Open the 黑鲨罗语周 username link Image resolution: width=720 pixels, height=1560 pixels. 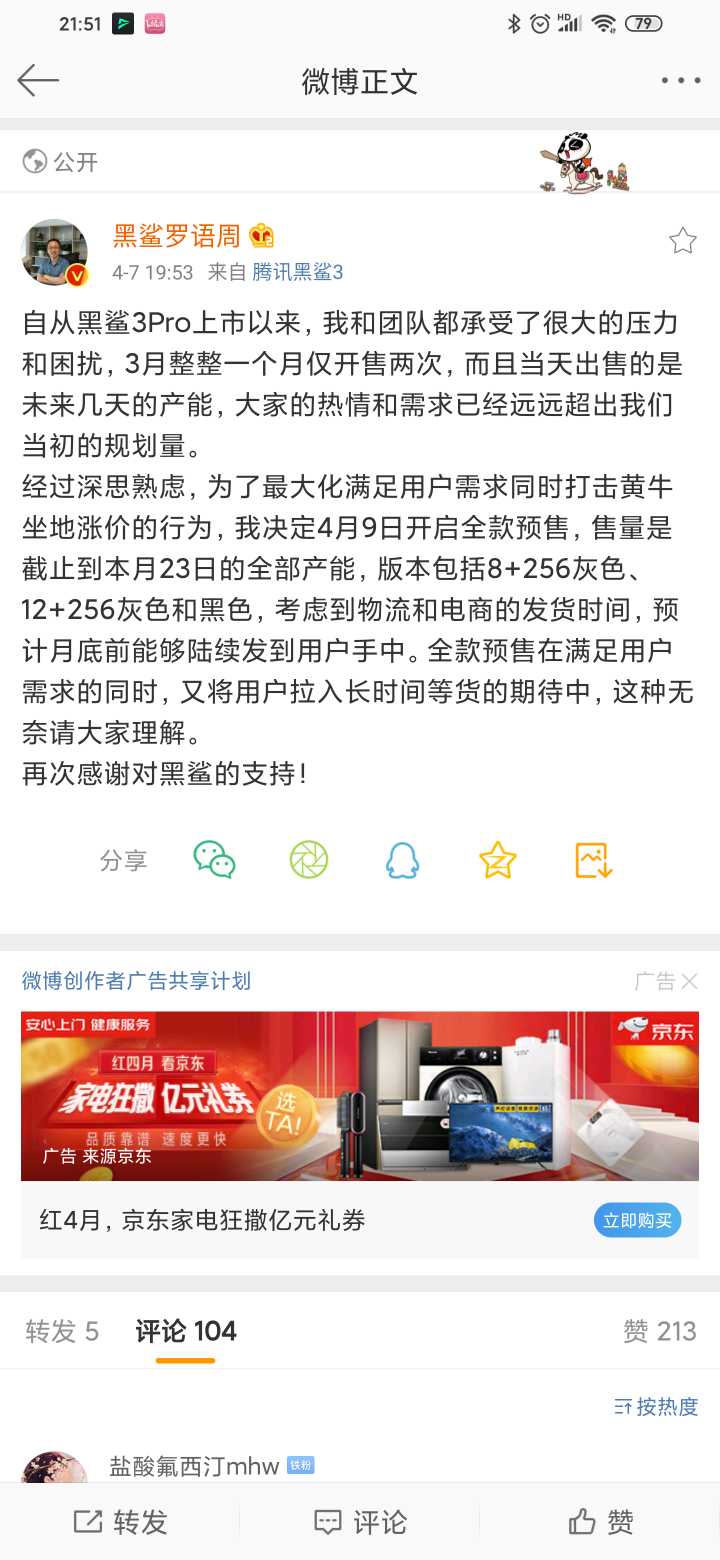pyautogui.click(x=177, y=236)
